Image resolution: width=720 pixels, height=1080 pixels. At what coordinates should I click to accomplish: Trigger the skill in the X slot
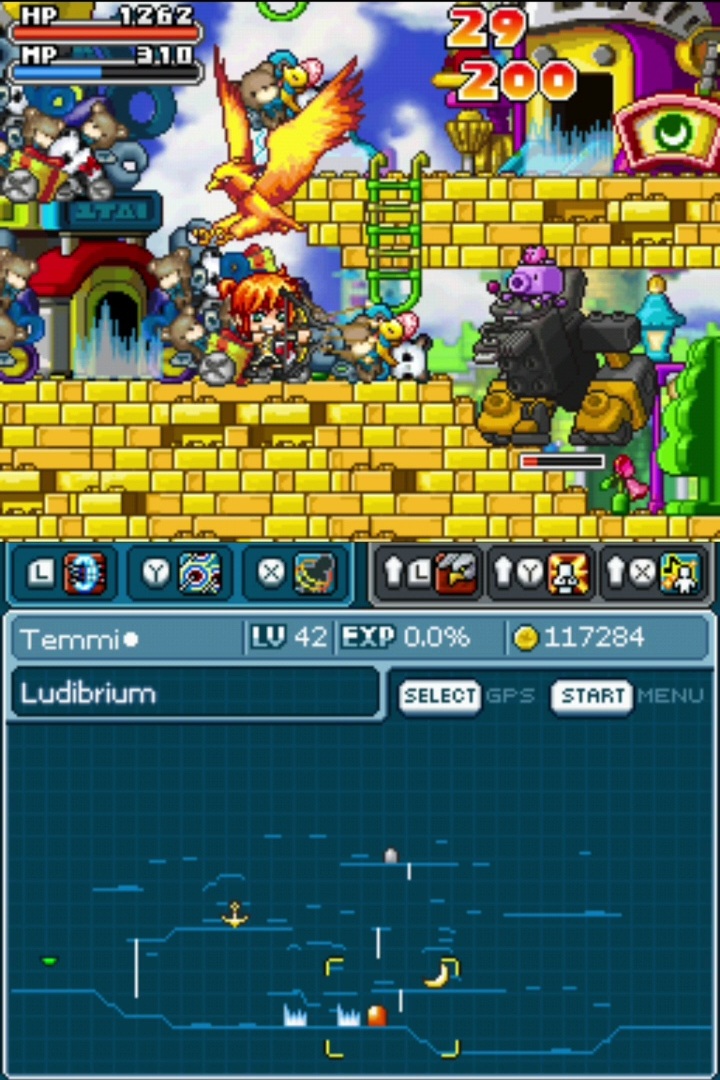pos(297,574)
